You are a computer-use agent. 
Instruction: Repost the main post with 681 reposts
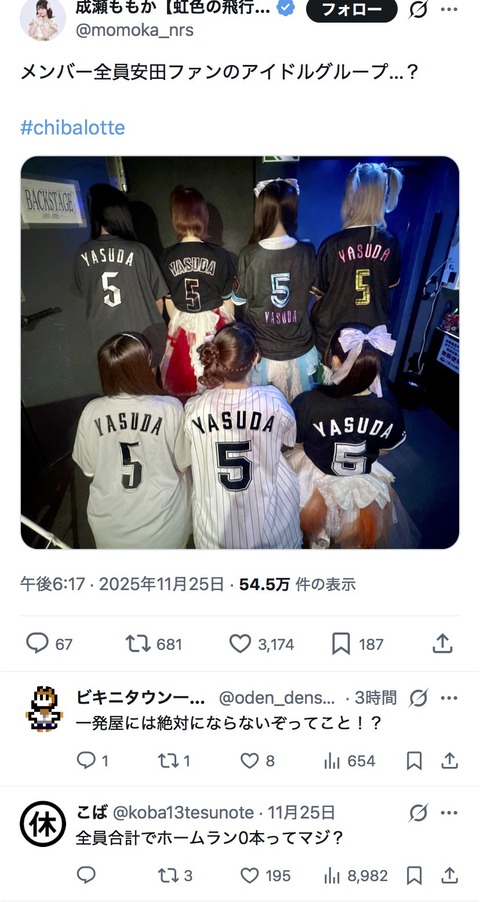pyautogui.click(x=154, y=644)
